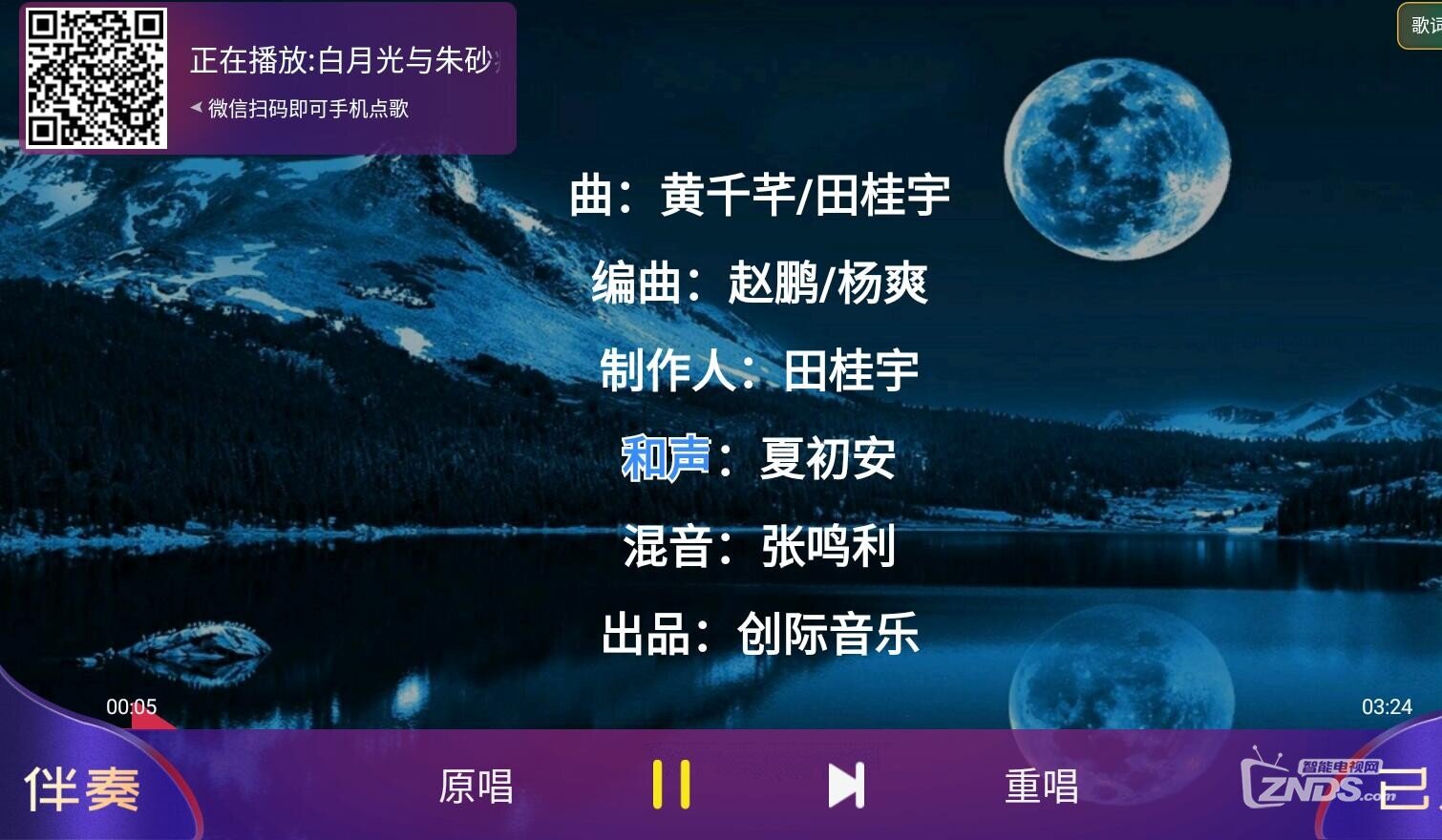
Task: Open the 歌词 lyrics button
Action: tap(1423, 26)
